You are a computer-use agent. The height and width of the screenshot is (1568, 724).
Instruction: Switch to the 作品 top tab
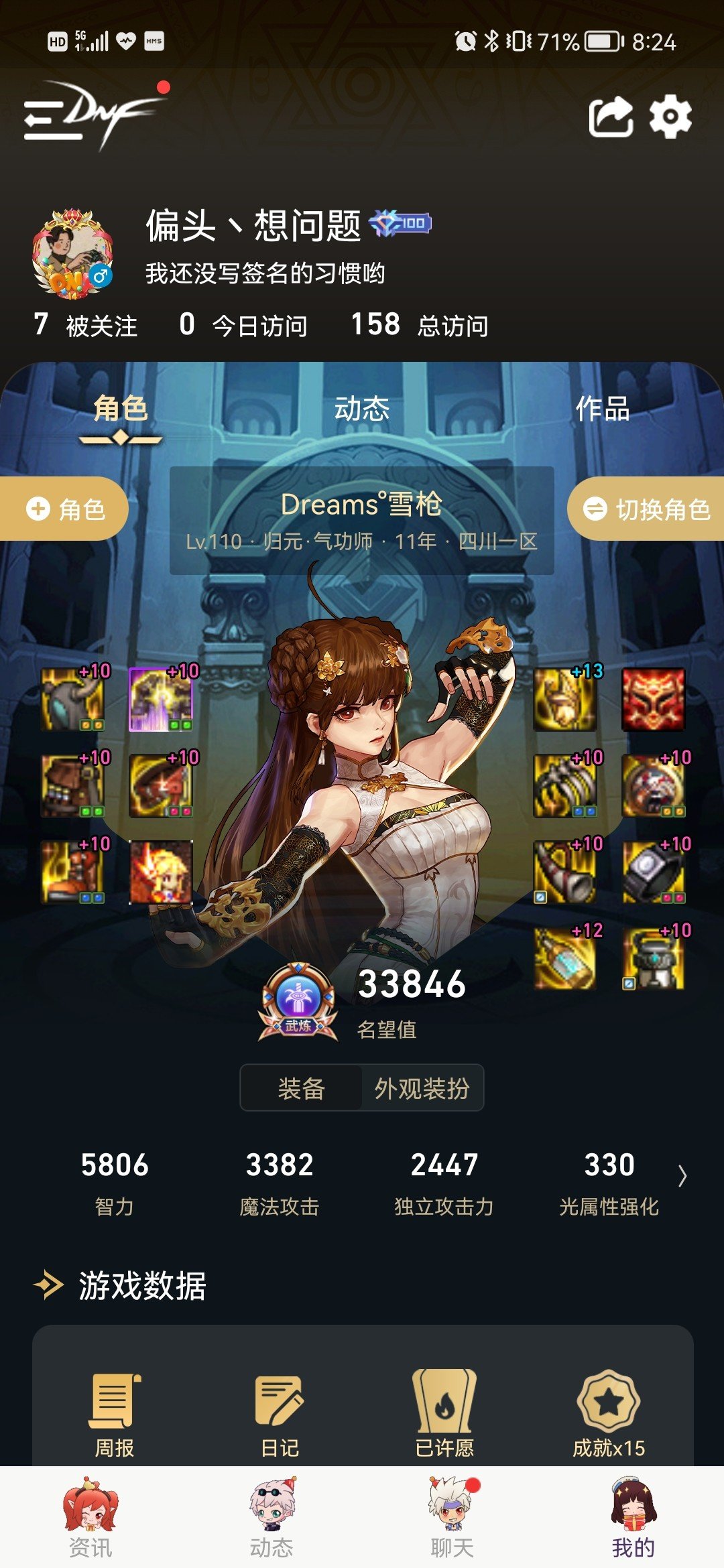tap(603, 409)
